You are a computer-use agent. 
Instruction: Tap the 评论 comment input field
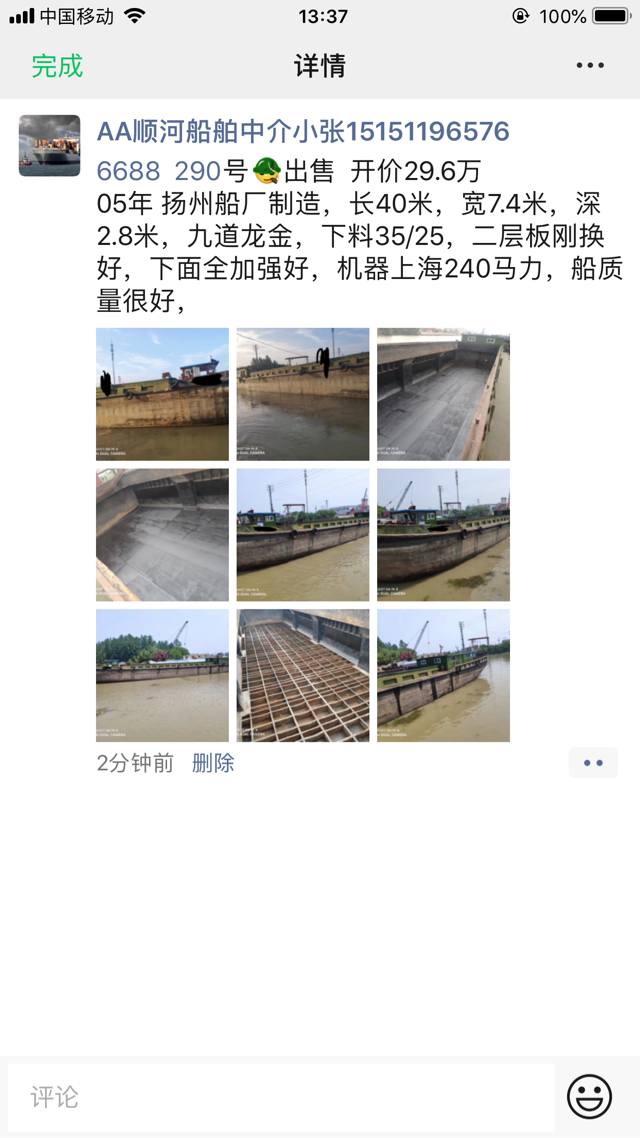coord(280,1097)
